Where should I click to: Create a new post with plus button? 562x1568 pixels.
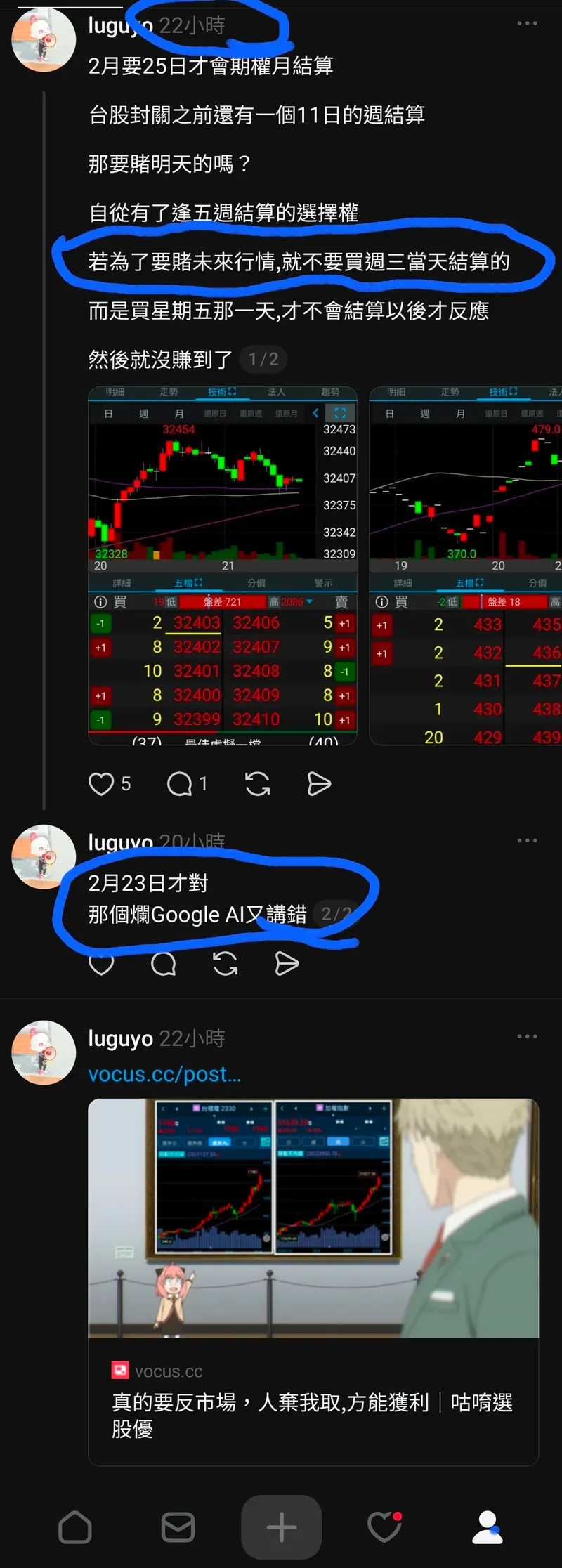click(x=281, y=1527)
